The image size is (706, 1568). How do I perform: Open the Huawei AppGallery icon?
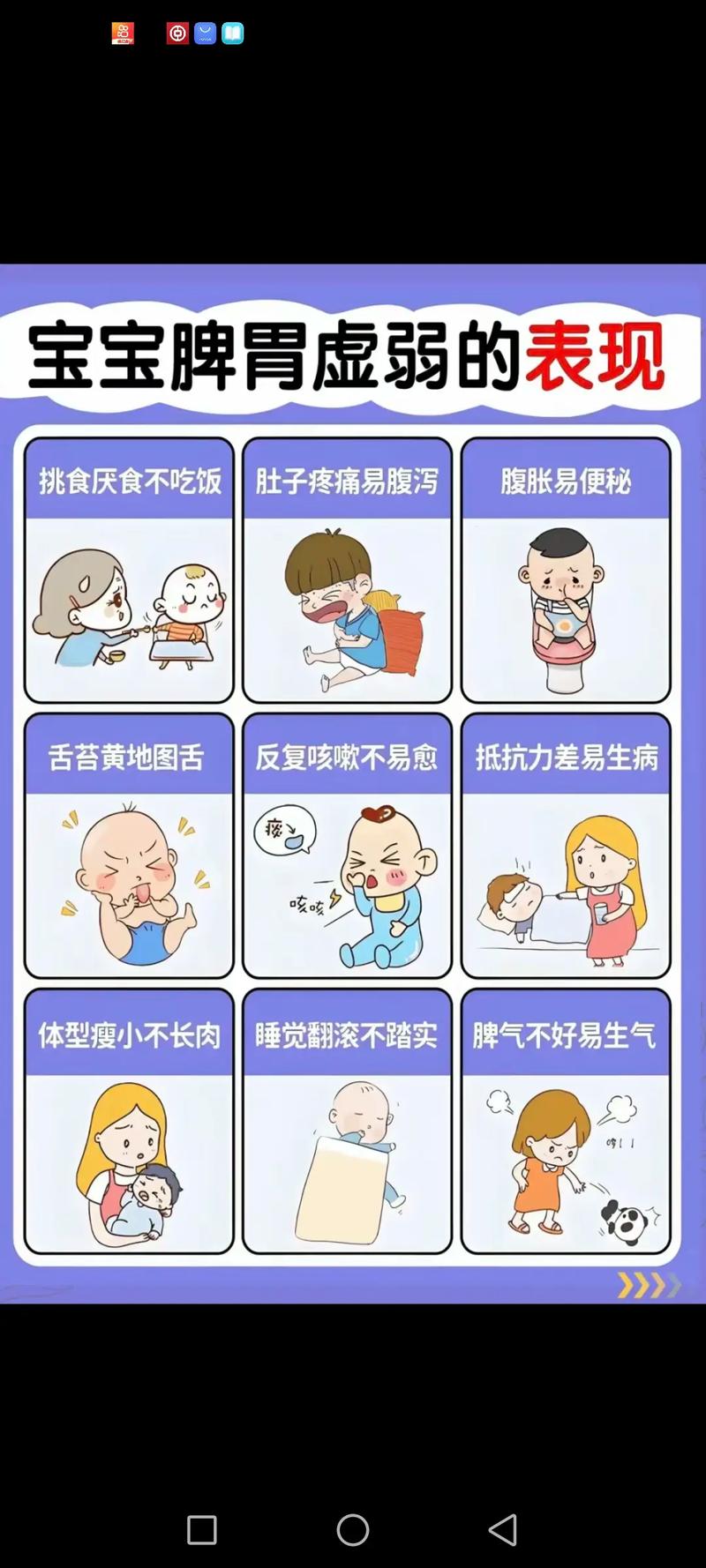pyautogui.click(x=205, y=34)
